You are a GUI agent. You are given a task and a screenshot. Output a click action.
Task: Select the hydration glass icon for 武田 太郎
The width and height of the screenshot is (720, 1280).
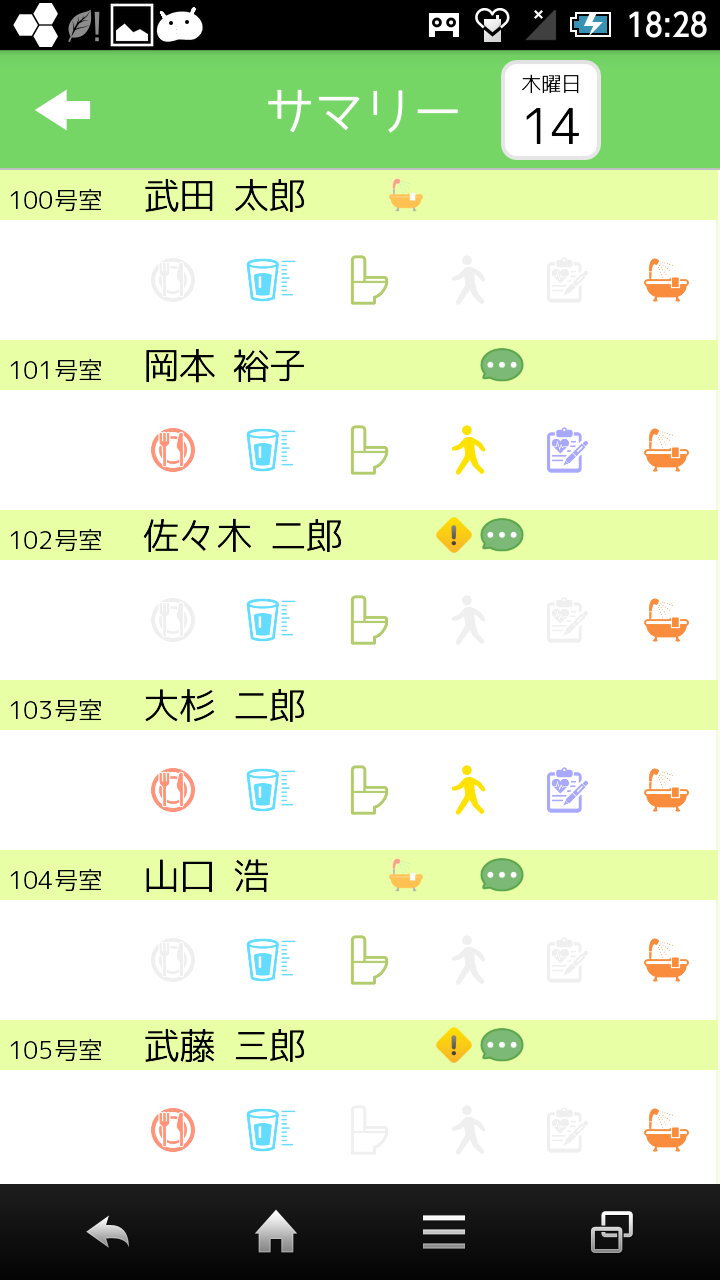270,280
